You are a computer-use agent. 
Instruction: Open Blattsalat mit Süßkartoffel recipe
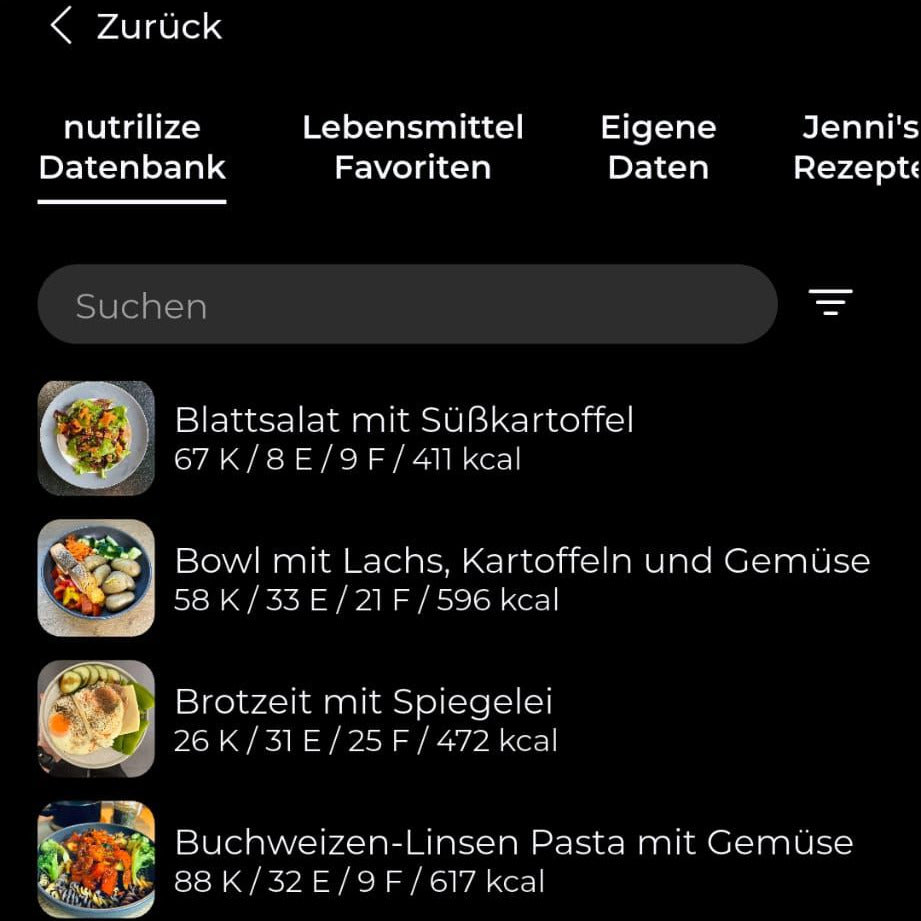point(404,438)
